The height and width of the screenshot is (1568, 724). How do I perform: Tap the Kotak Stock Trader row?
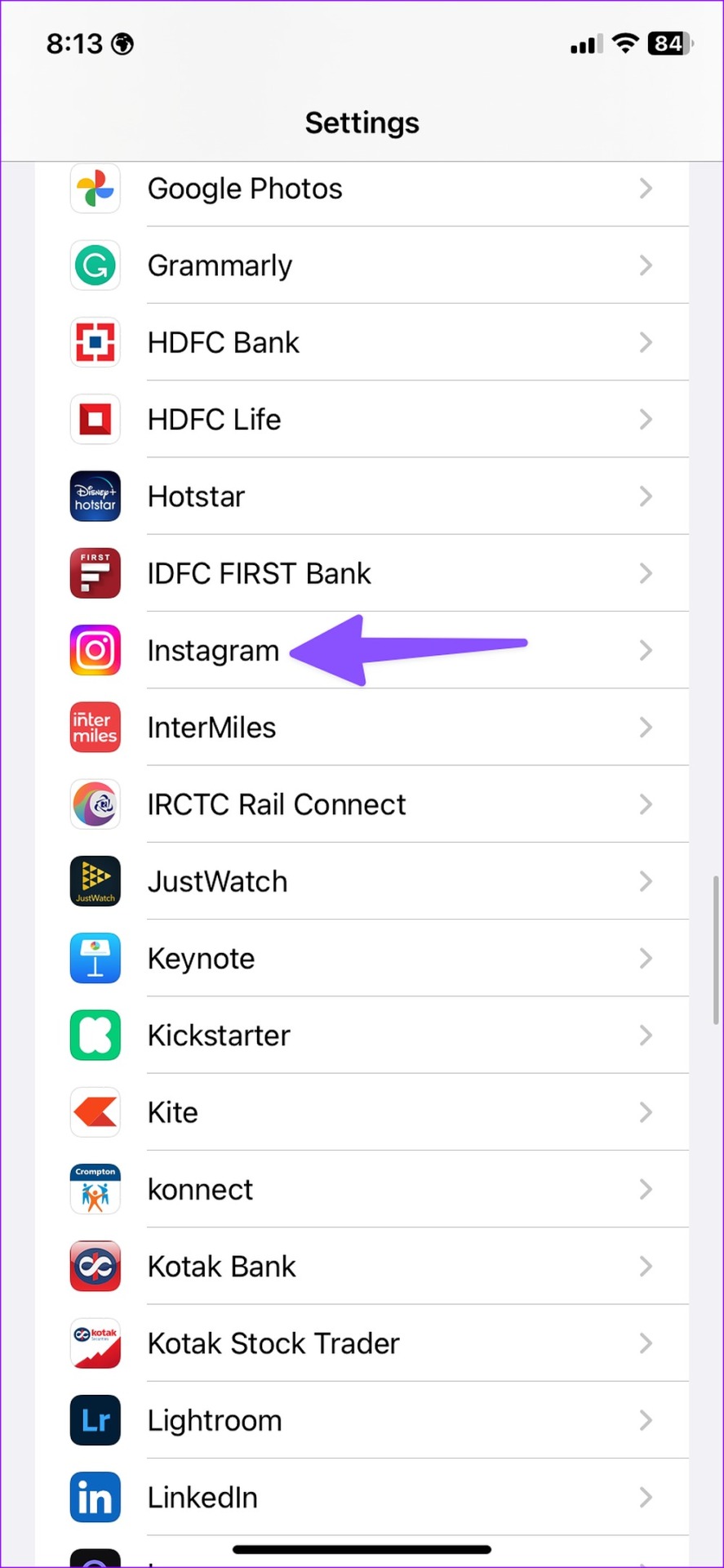(362, 1343)
